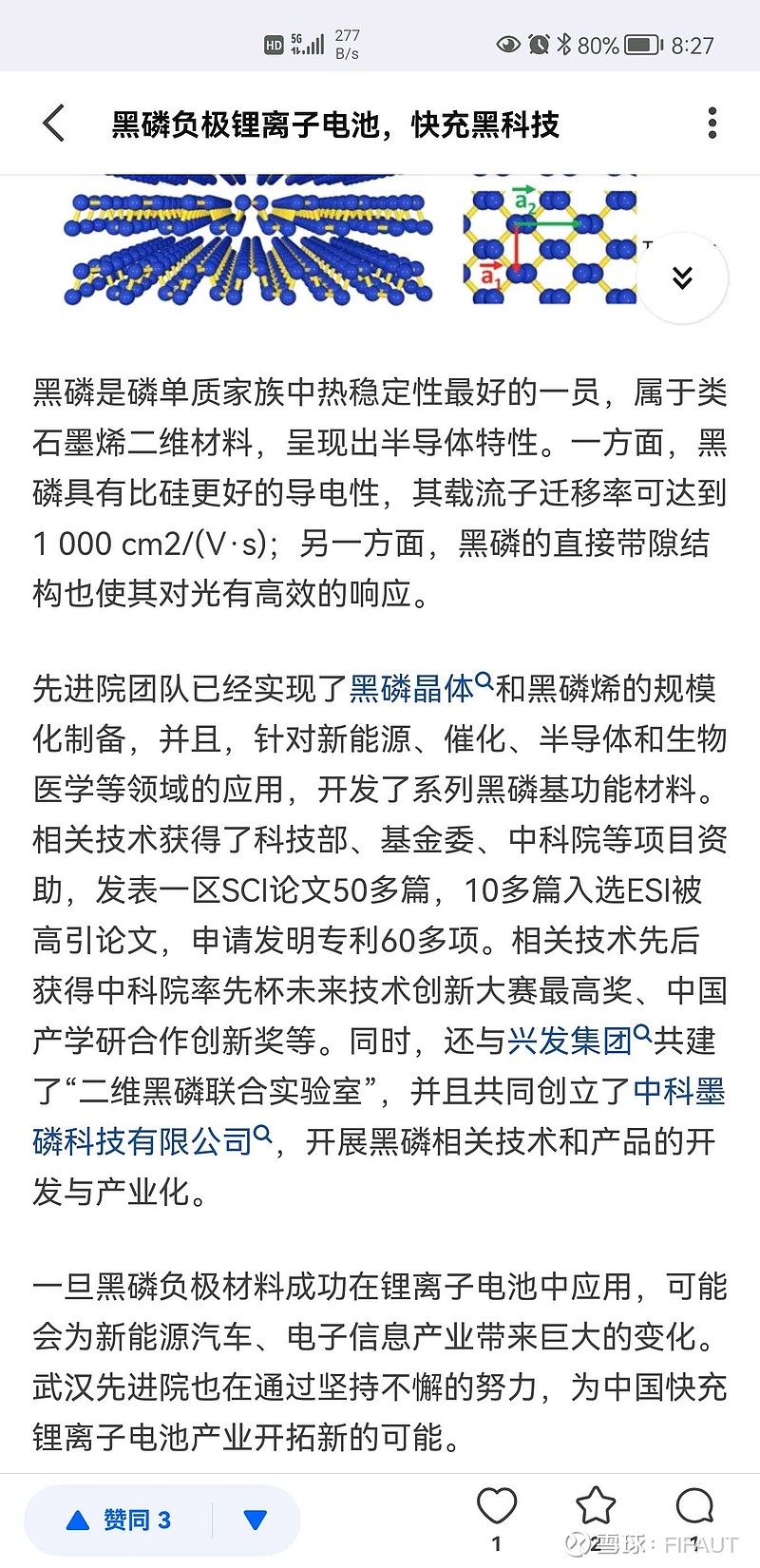Screen dimensions: 760x1568
Task: Open the three-dot overflow menu
Action: [712, 124]
